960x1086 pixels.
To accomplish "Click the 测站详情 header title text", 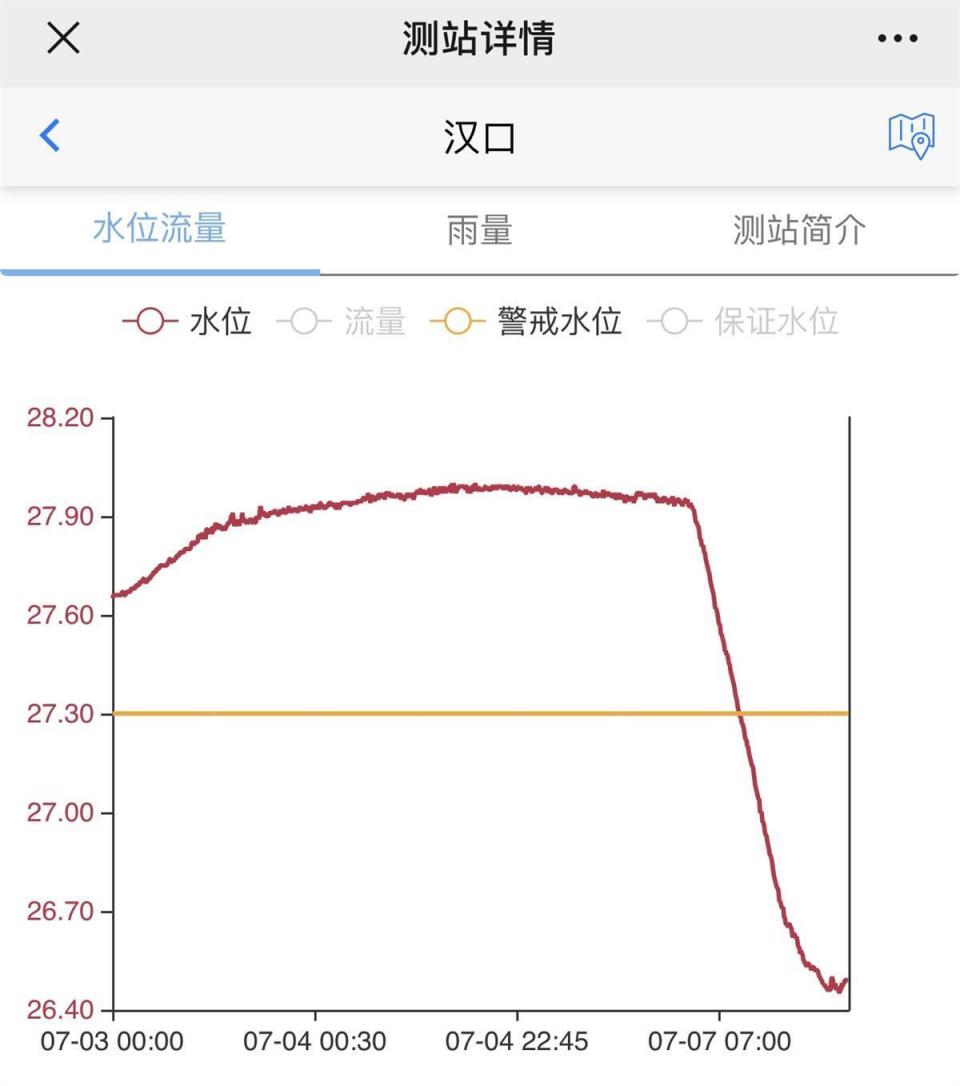I will pyautogui.click(x=479, y=38).
